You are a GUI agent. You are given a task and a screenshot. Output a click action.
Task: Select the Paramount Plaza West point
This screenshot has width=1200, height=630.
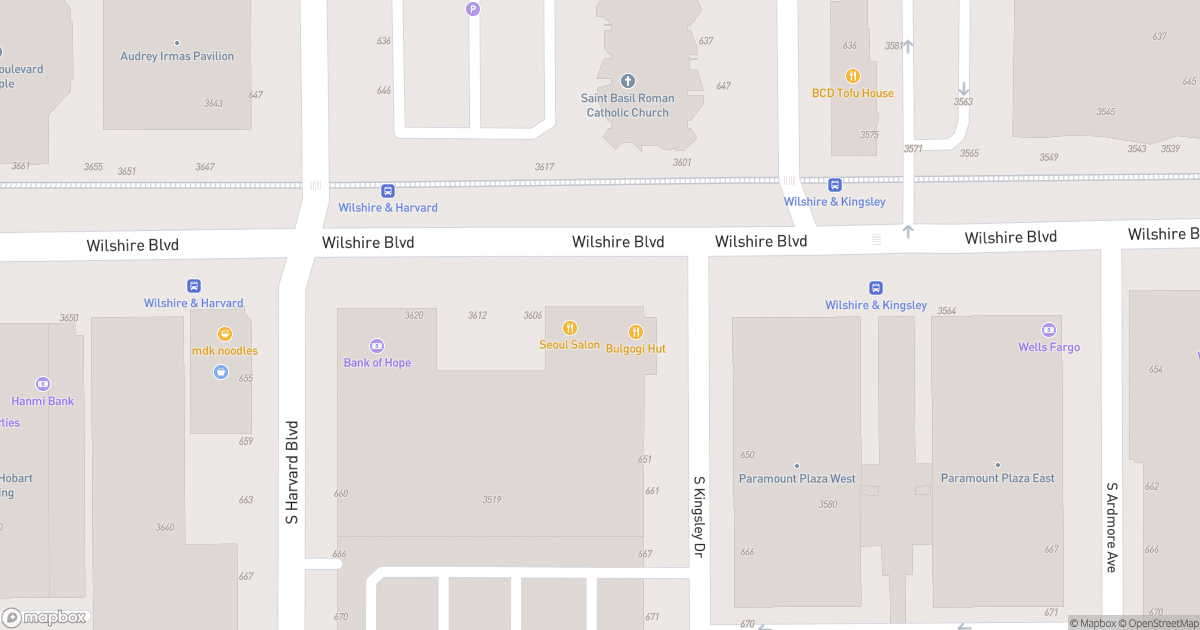pyautogui.click(x=797, y=466)
